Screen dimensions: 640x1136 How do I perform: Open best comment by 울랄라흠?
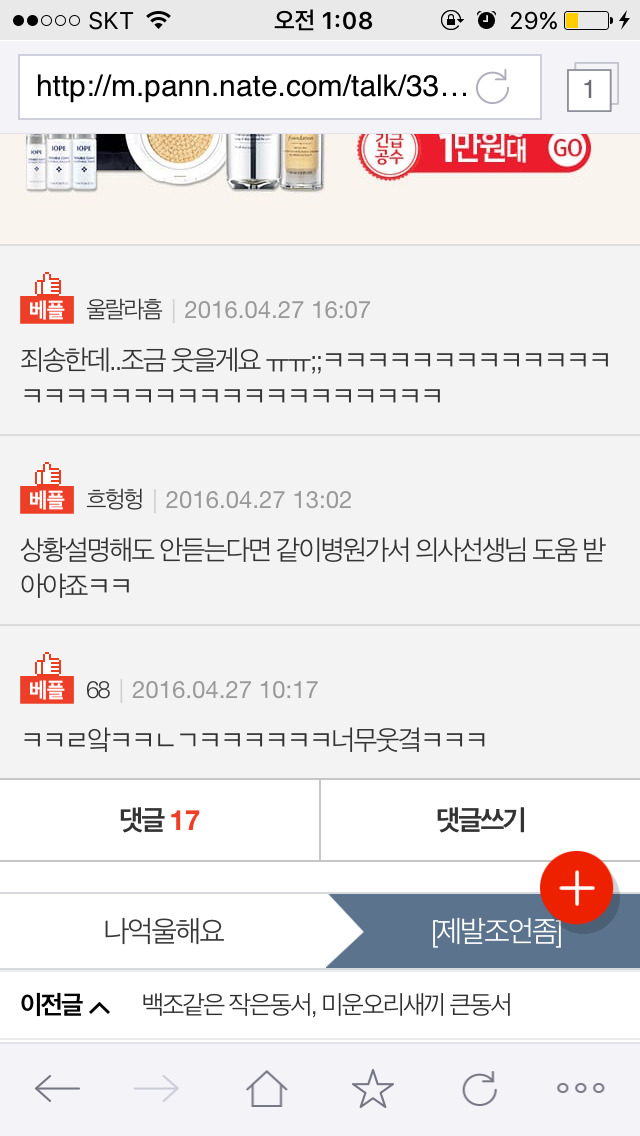[x=316, y=375]
